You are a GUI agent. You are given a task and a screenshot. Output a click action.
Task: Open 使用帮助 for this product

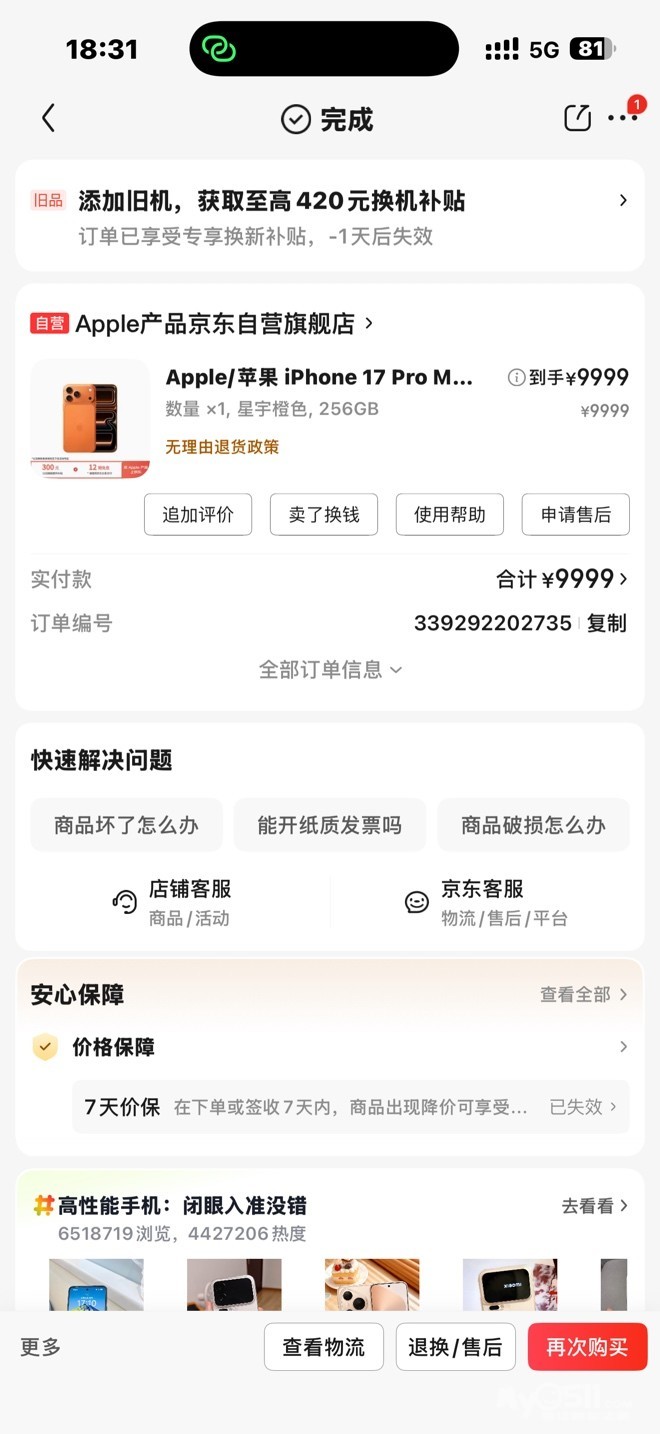coord(450,515)
